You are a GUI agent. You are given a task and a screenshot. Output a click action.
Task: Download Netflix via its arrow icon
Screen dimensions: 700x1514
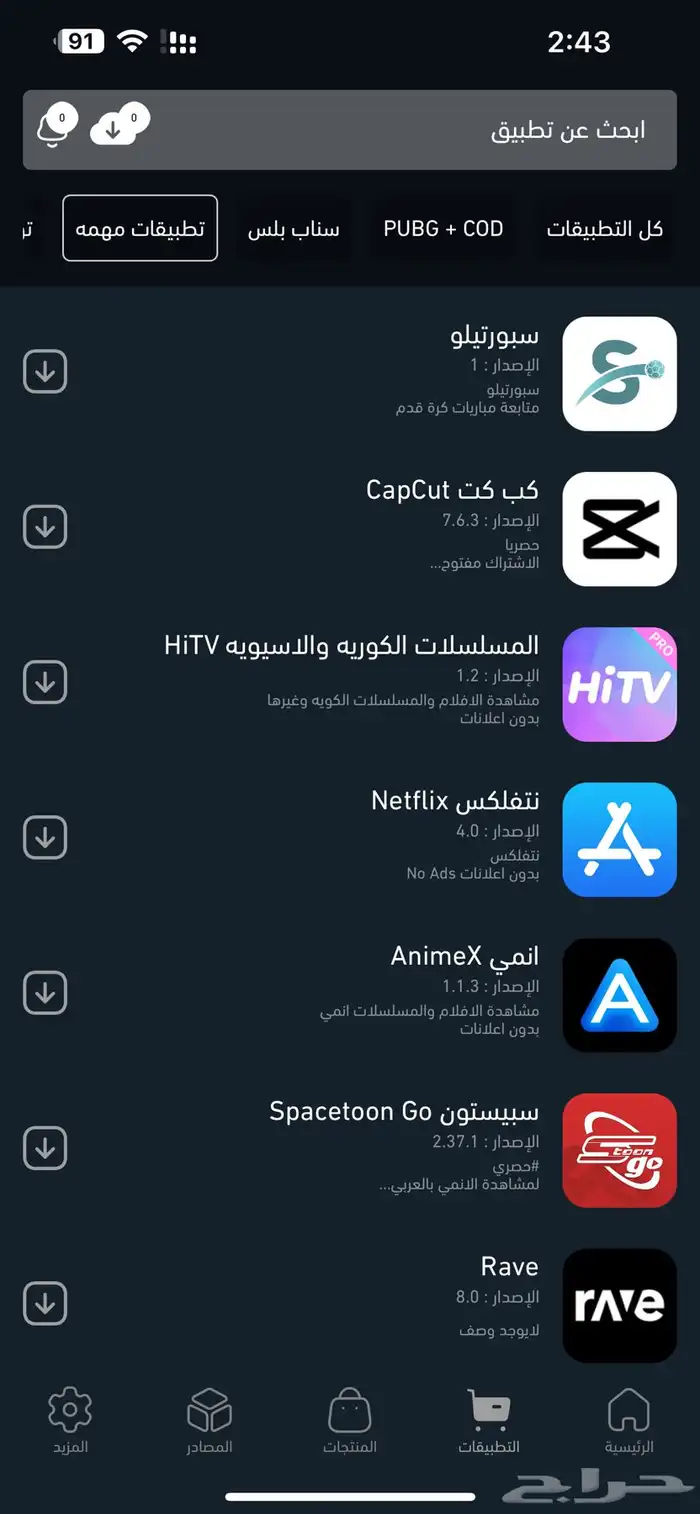45,838
